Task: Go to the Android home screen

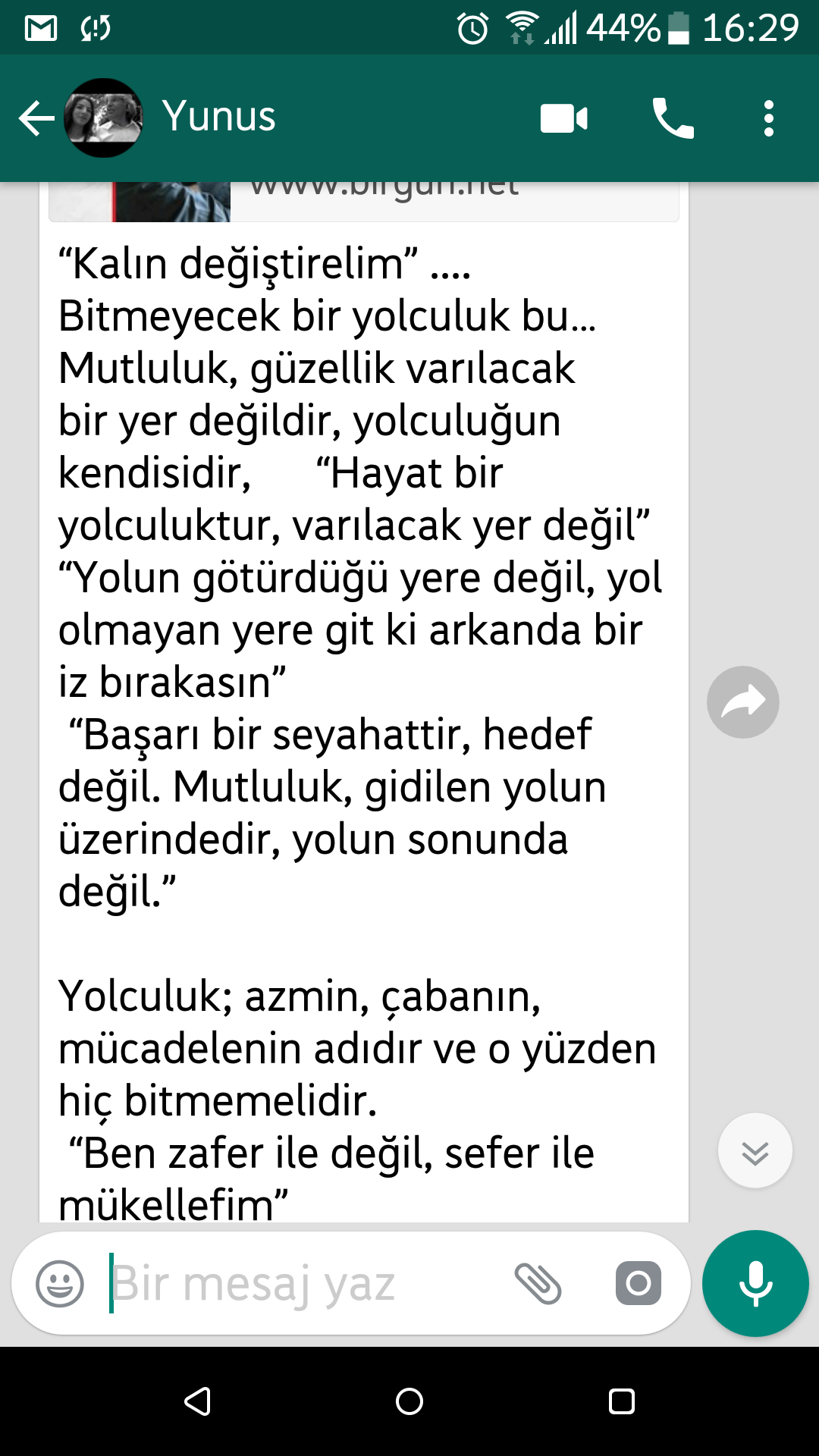Action: [409, 1401]
